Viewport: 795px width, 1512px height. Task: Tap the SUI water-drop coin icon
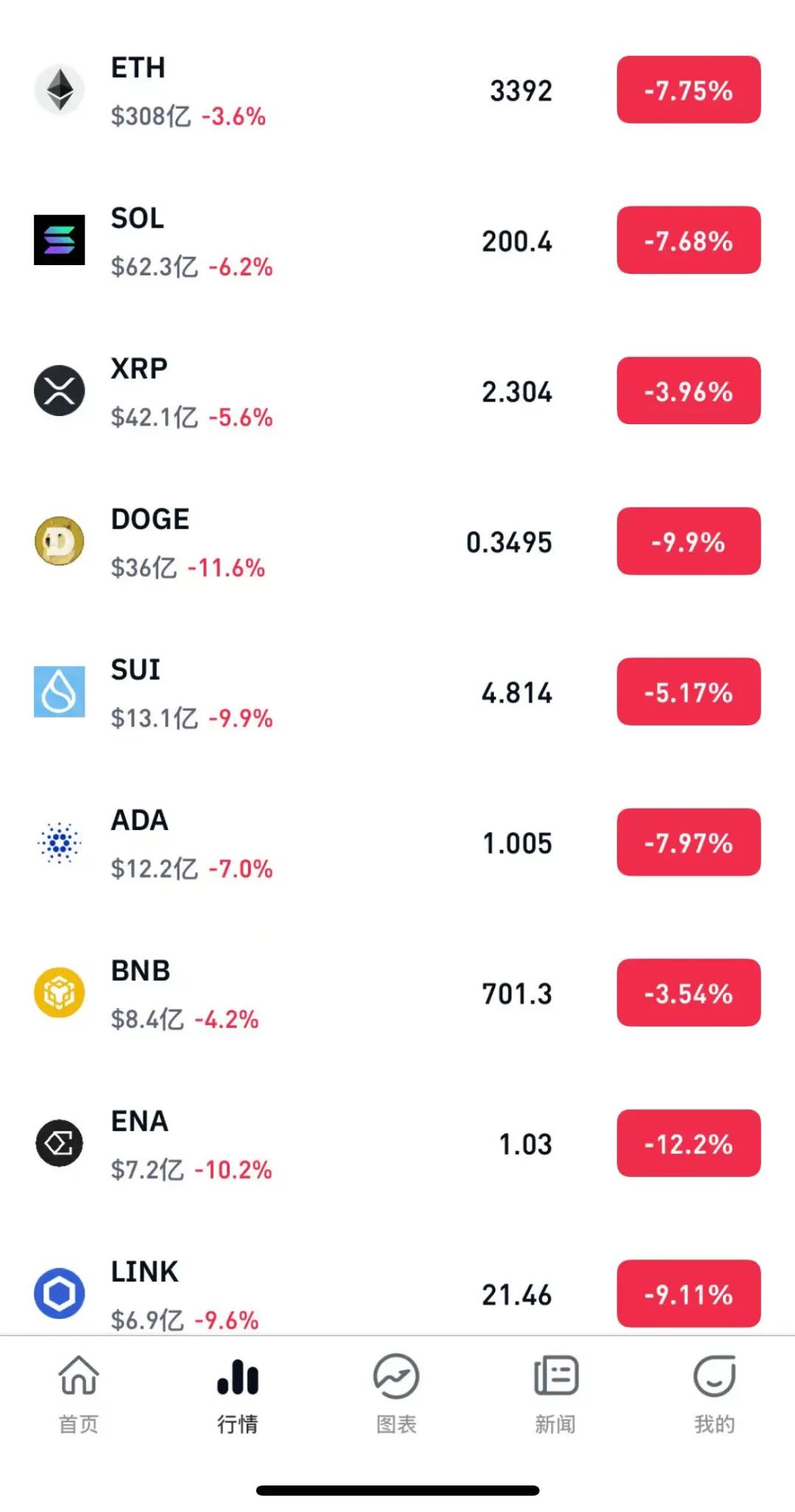pos(60,692)
